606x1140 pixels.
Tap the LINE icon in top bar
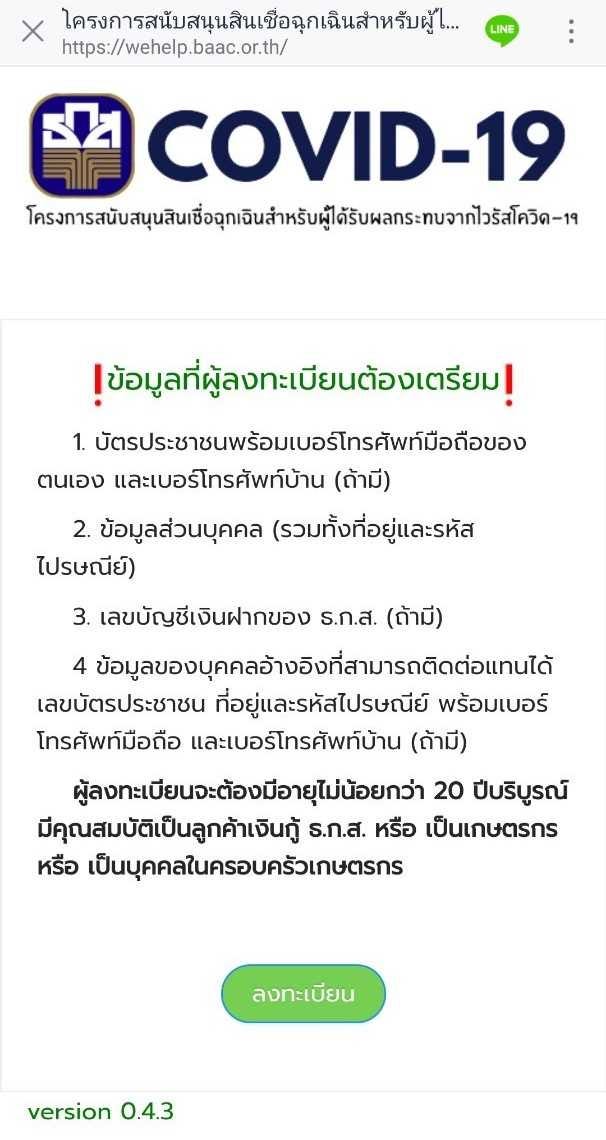point(502,31)
